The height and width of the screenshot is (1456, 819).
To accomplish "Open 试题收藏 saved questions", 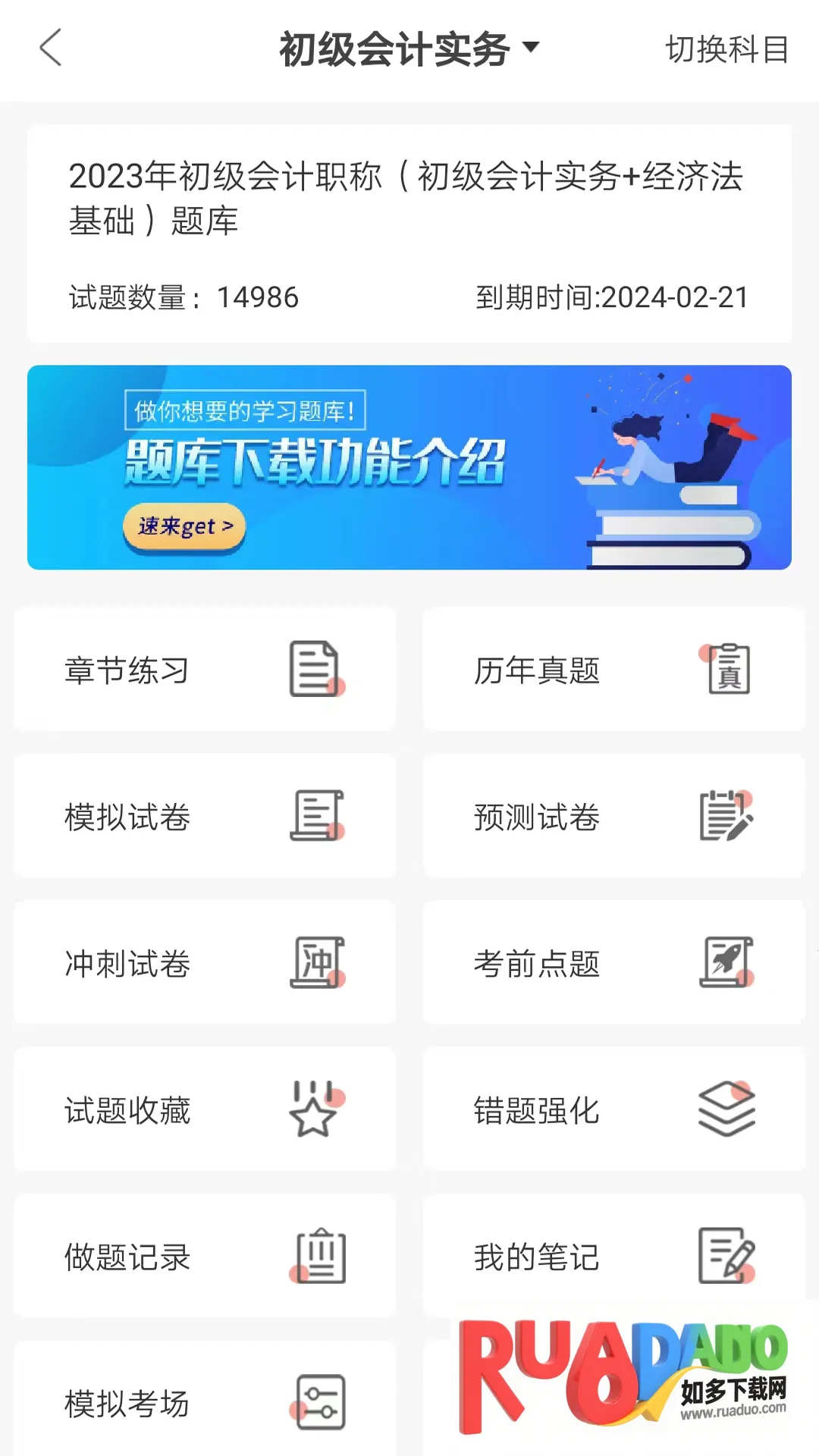I will click(x=205, y=1109).
